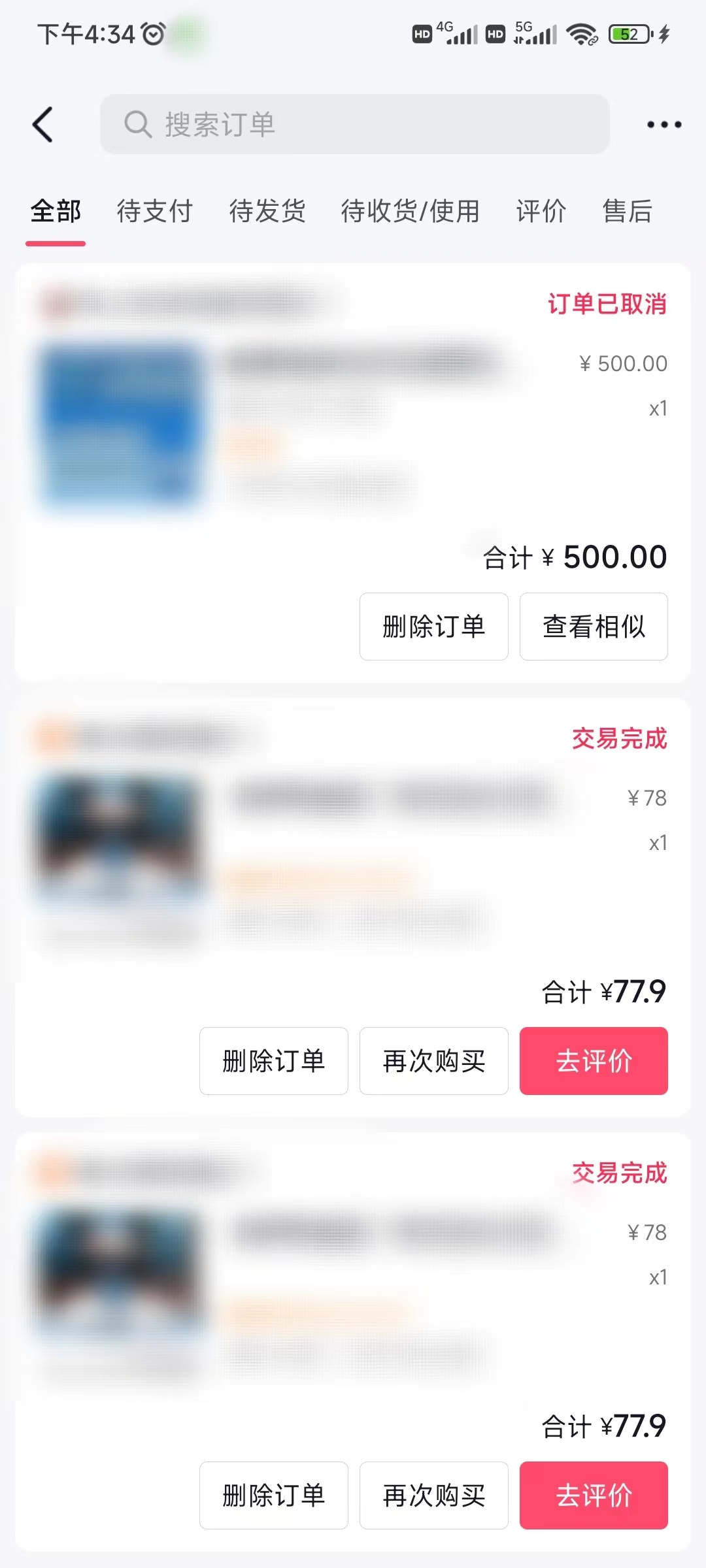Tap the battery indicator showing 52
Viewport: 706px width, 1568px height.
626,33
